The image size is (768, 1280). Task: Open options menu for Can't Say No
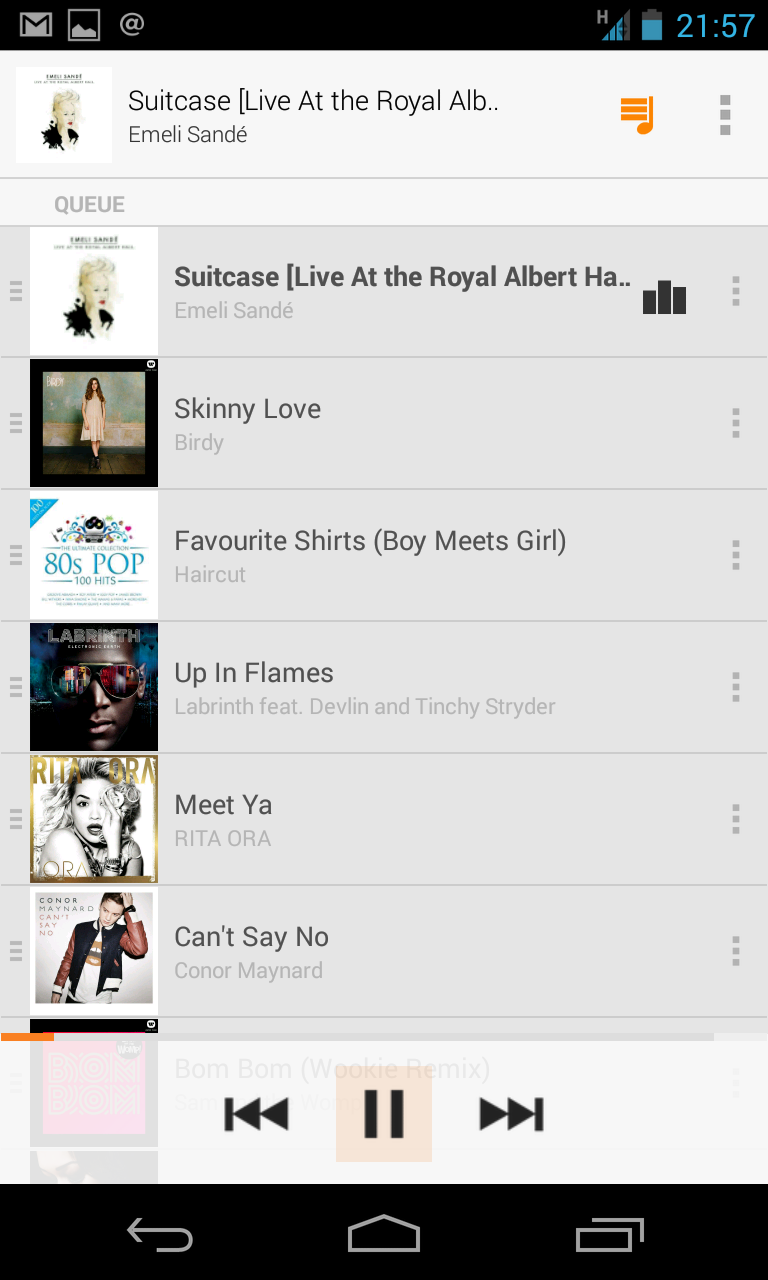tap(736, 951)
